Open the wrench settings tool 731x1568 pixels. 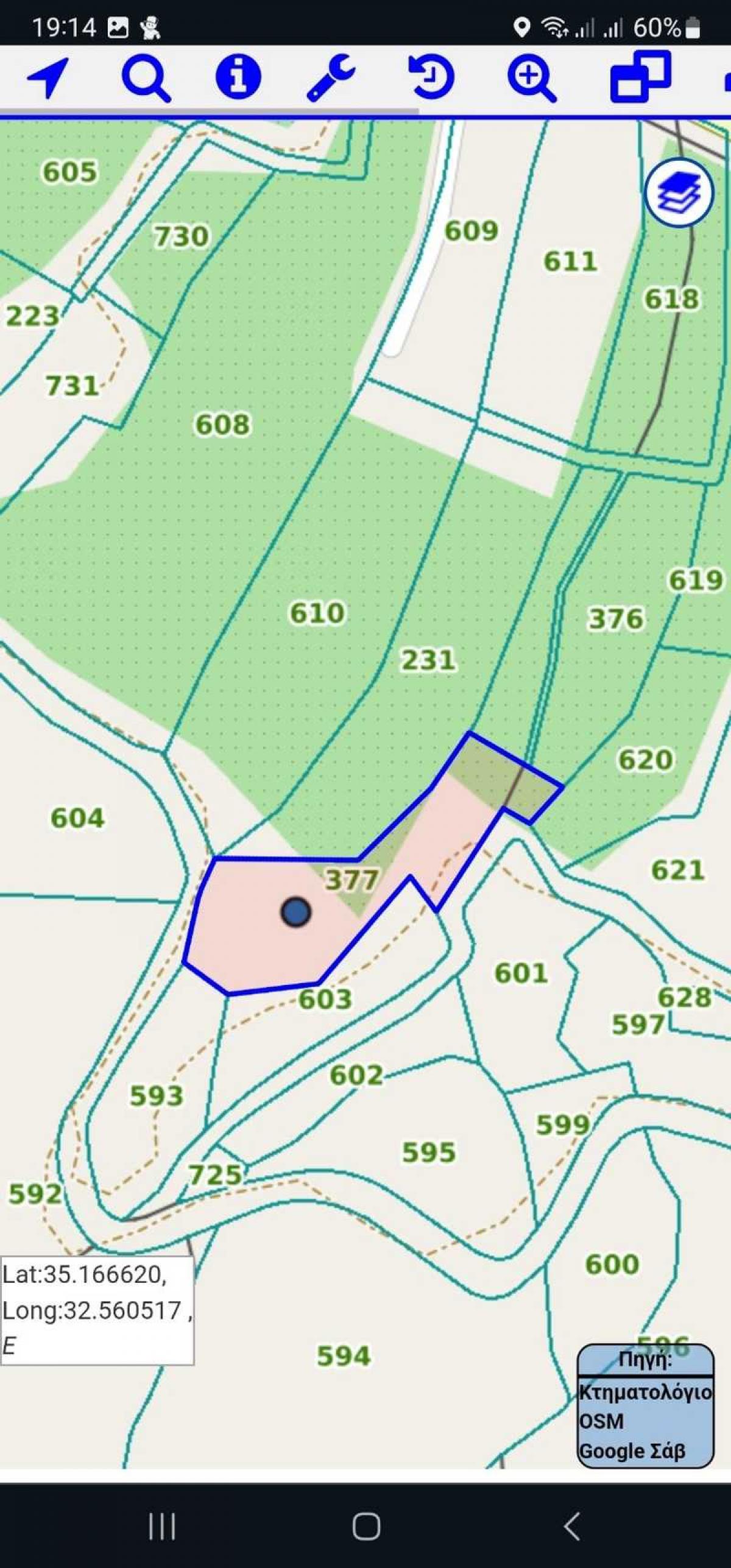pos(331,77)
